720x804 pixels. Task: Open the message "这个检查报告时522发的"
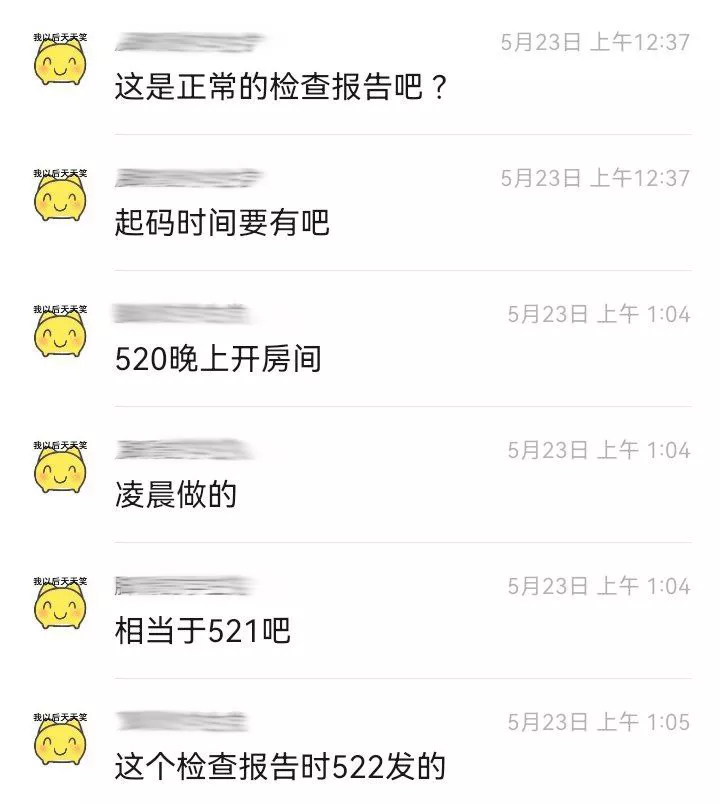point(280,767)
